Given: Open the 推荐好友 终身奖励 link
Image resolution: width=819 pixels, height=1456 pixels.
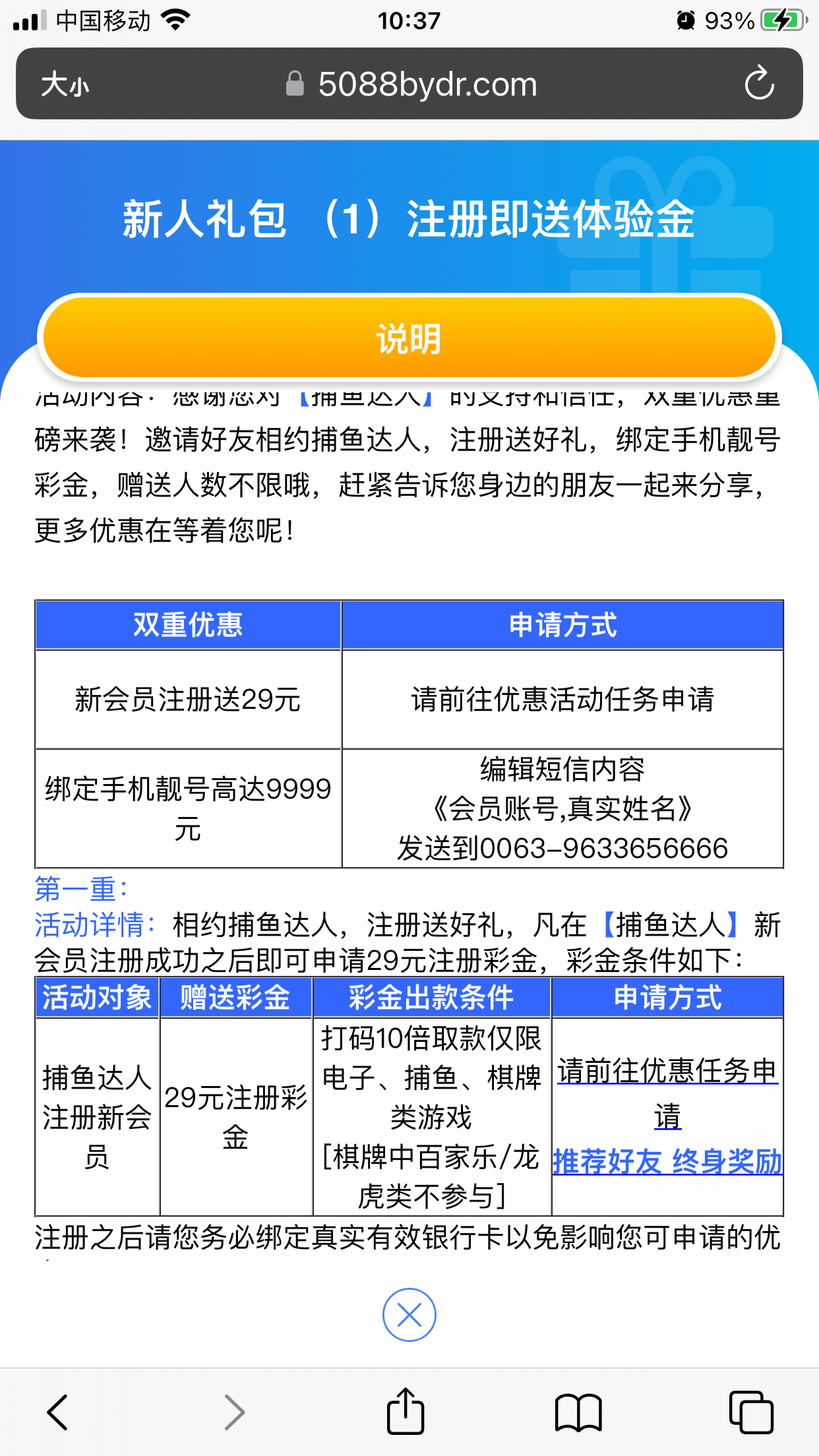Looking at the screenshot, I should (667, 1162).
